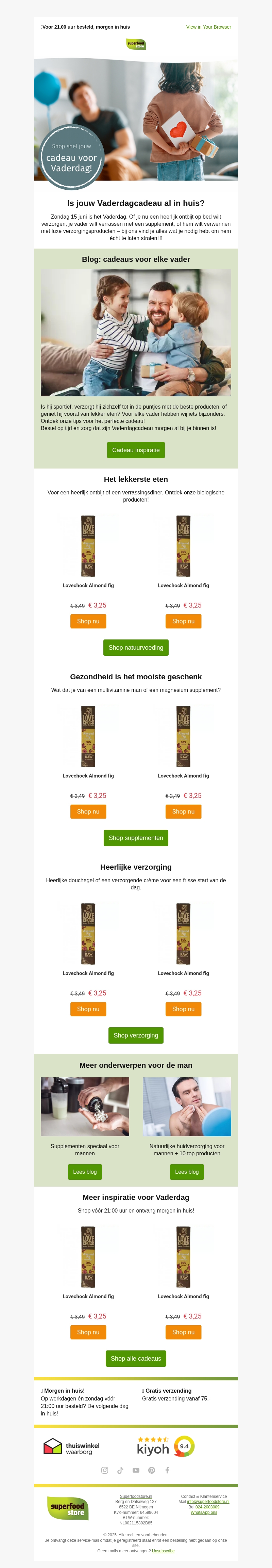Open Shop verzorging
Viewport: 272px width, 1568px height.
tap(135, 1035)
